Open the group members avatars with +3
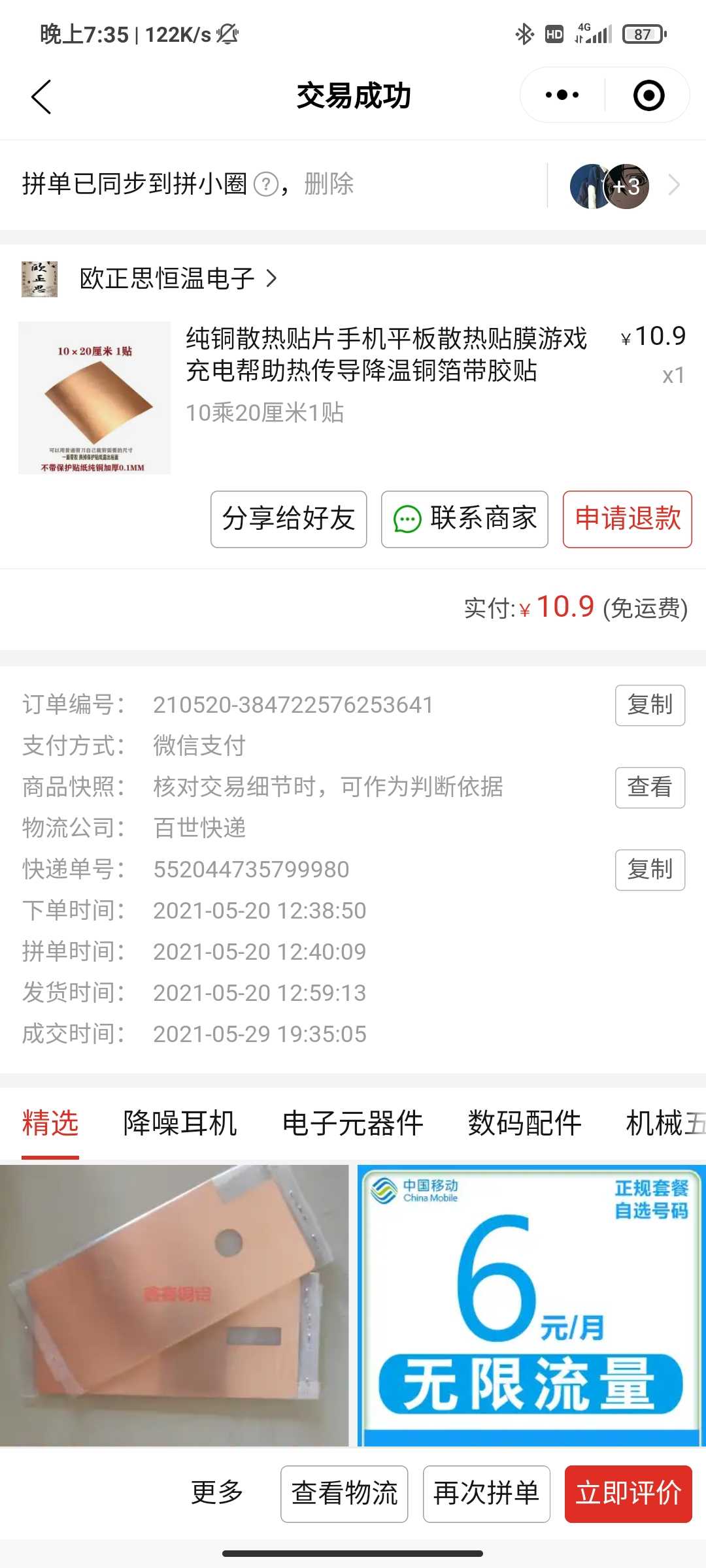706x1568 pixels. pos(609,186)
